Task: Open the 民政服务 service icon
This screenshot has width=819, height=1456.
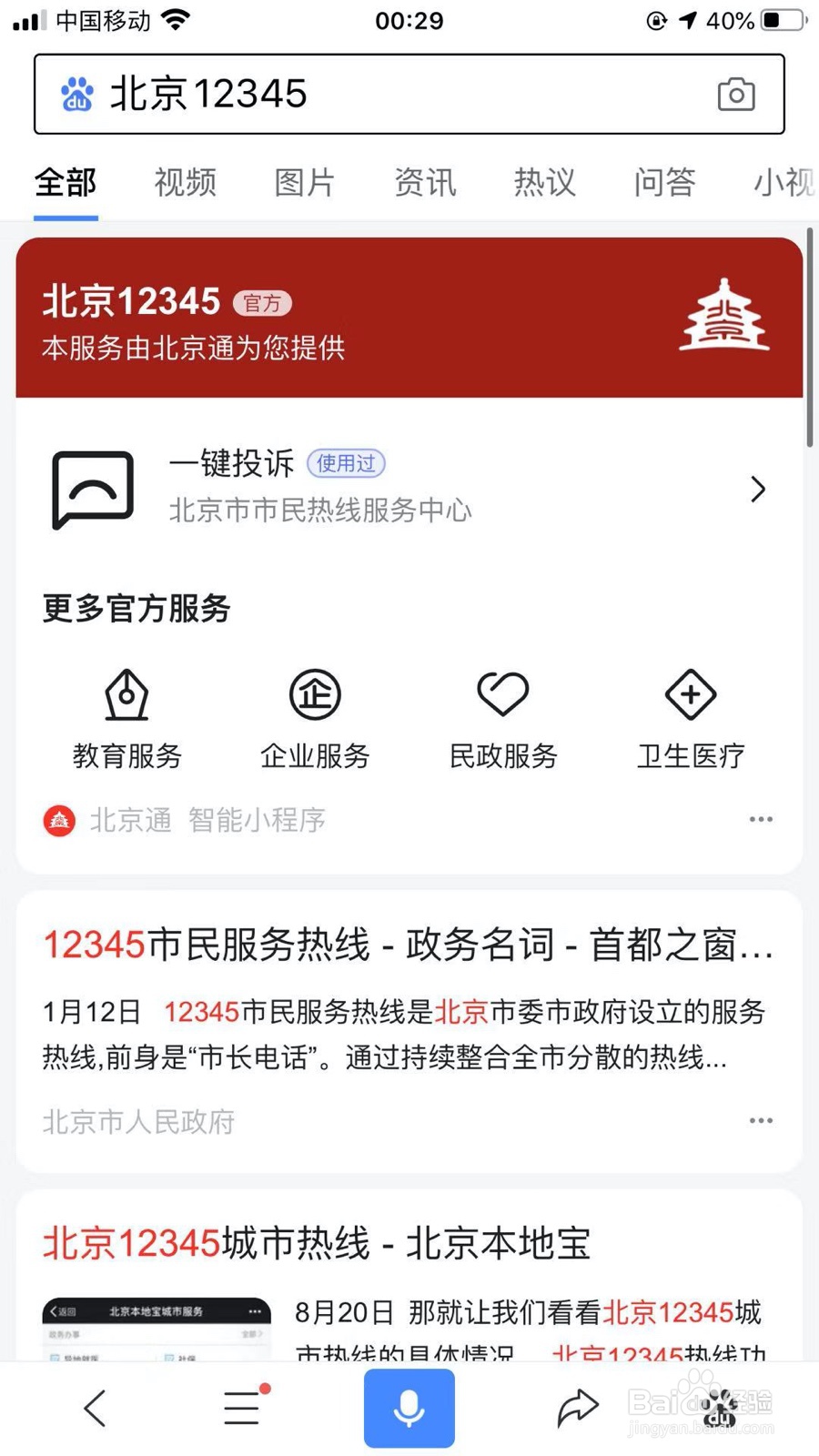Action: (502, 719)
